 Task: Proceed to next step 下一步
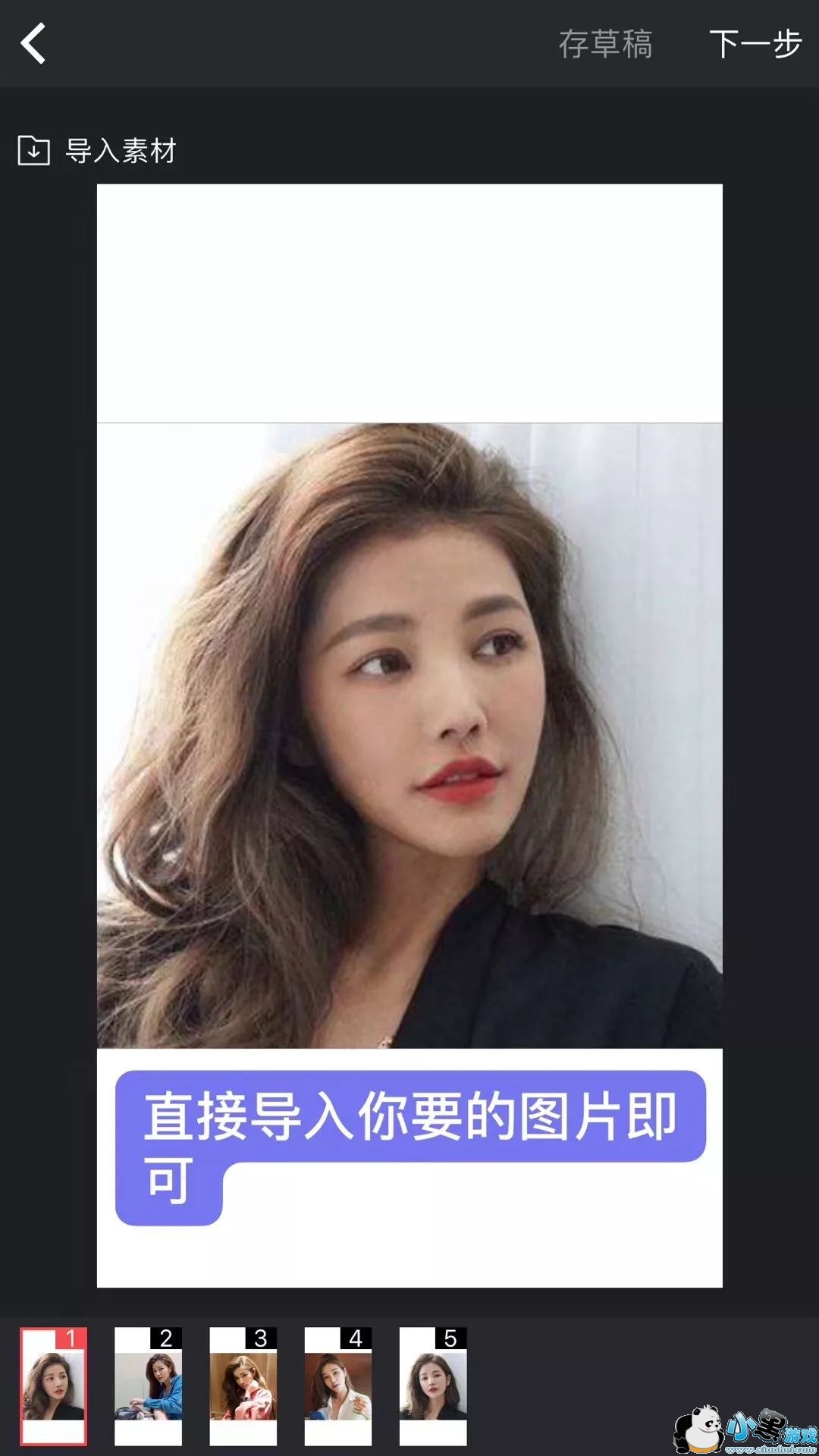[x=755, y=44]
